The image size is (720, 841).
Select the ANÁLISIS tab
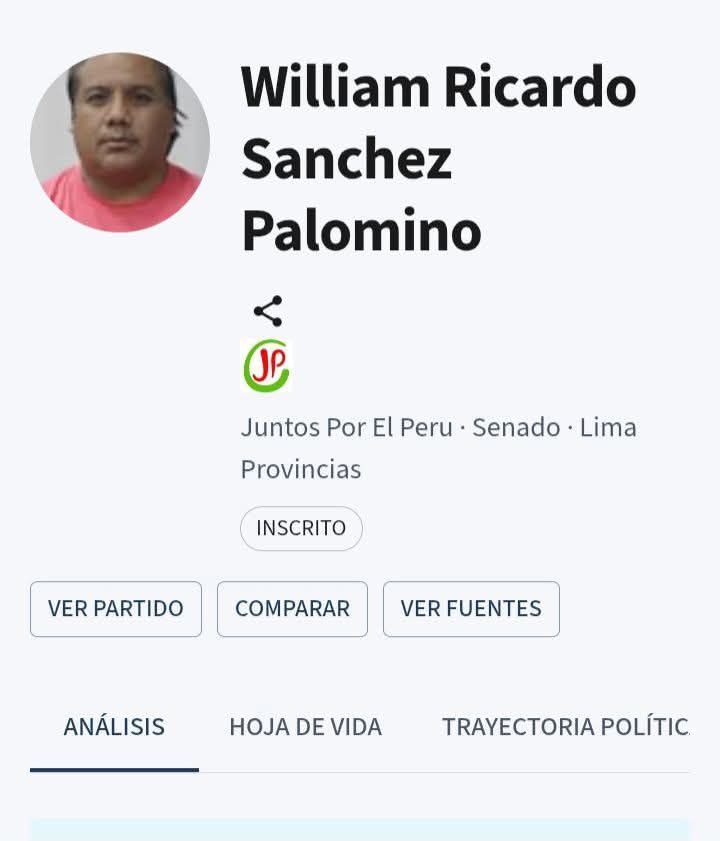(x=114, y=727)
